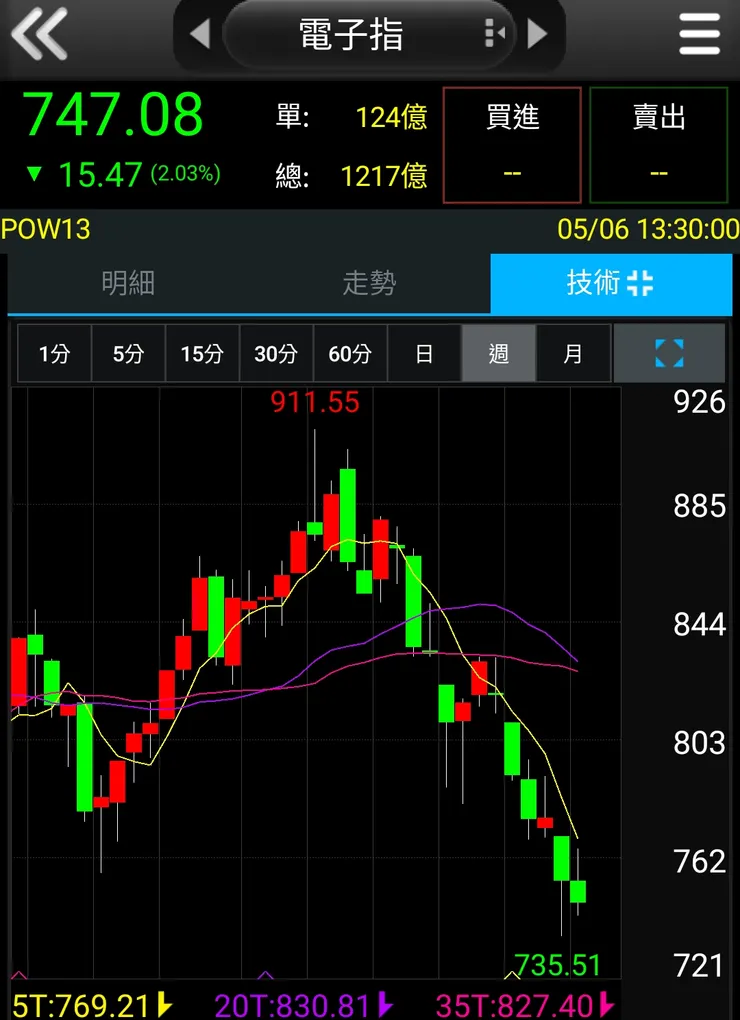This screenshot has width=740, height=1020.
Task: Open the hamburger menu
Action: pyautogui.click(x=699, y=34)
